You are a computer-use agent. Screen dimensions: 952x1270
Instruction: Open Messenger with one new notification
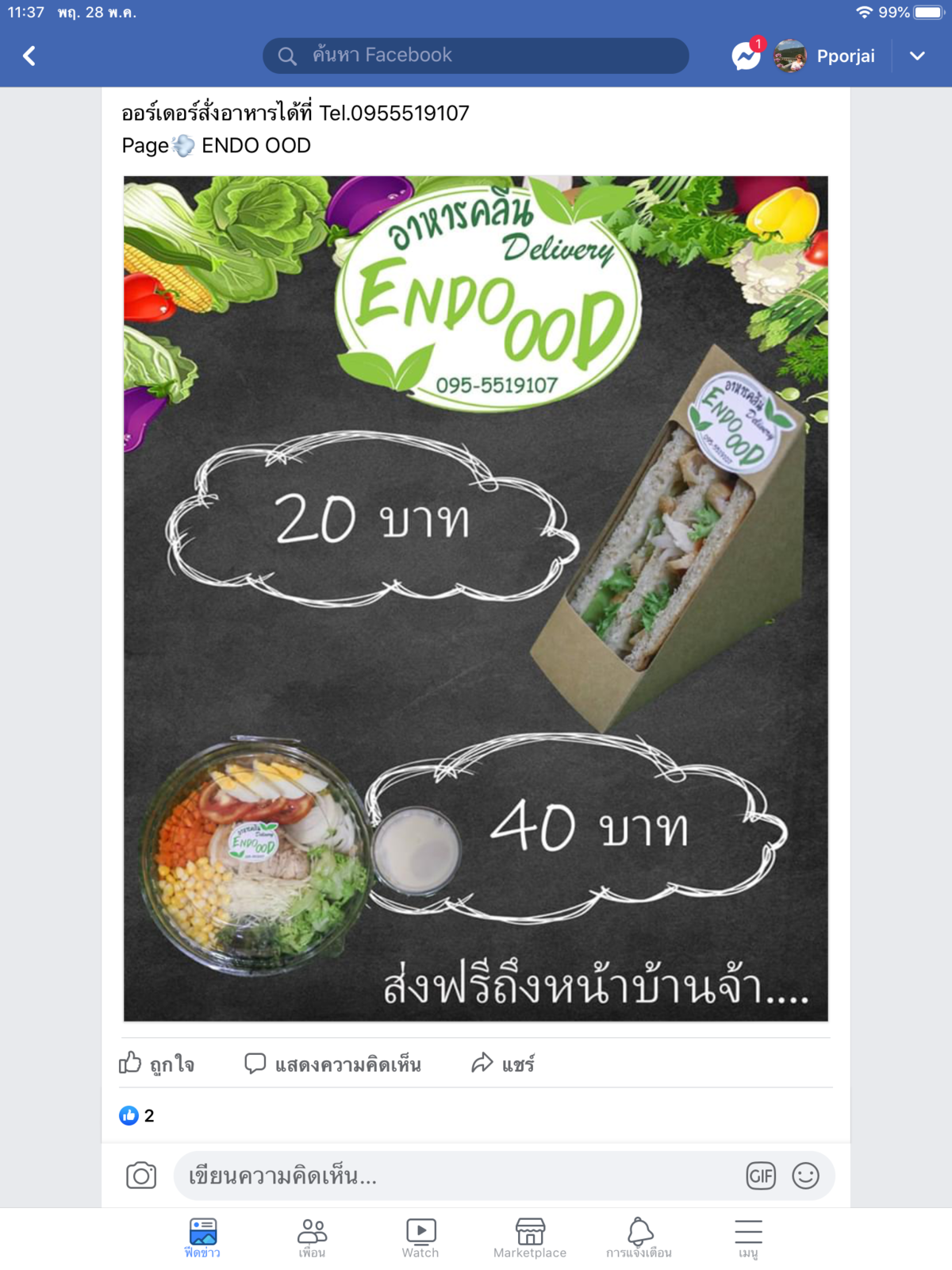[746, 56]
